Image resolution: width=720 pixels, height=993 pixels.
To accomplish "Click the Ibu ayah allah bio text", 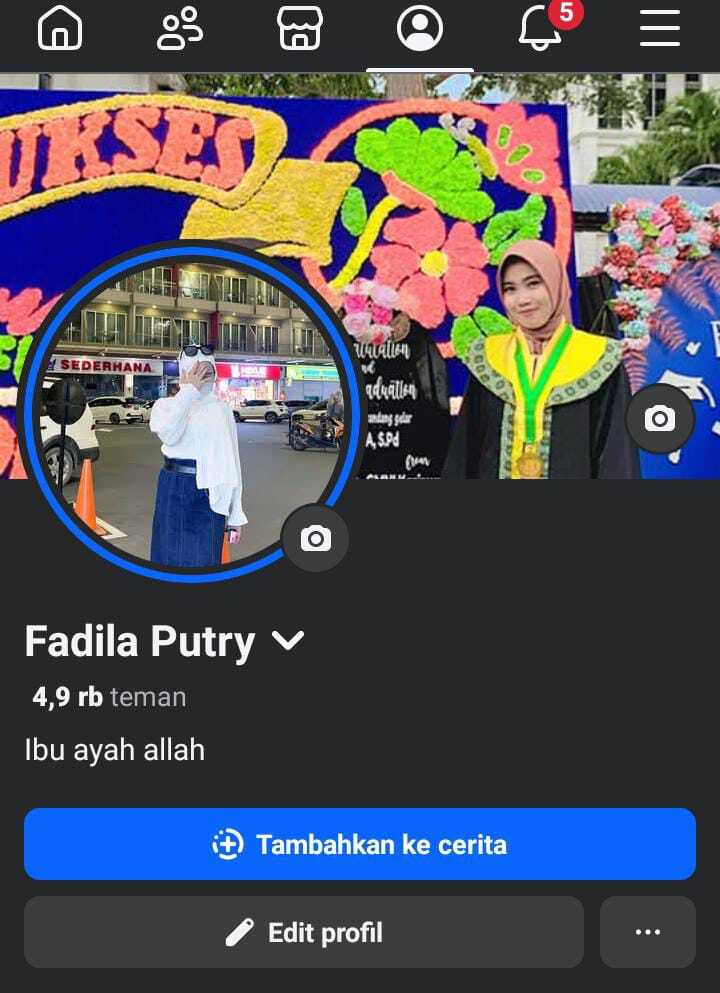I will pos(113,750).
